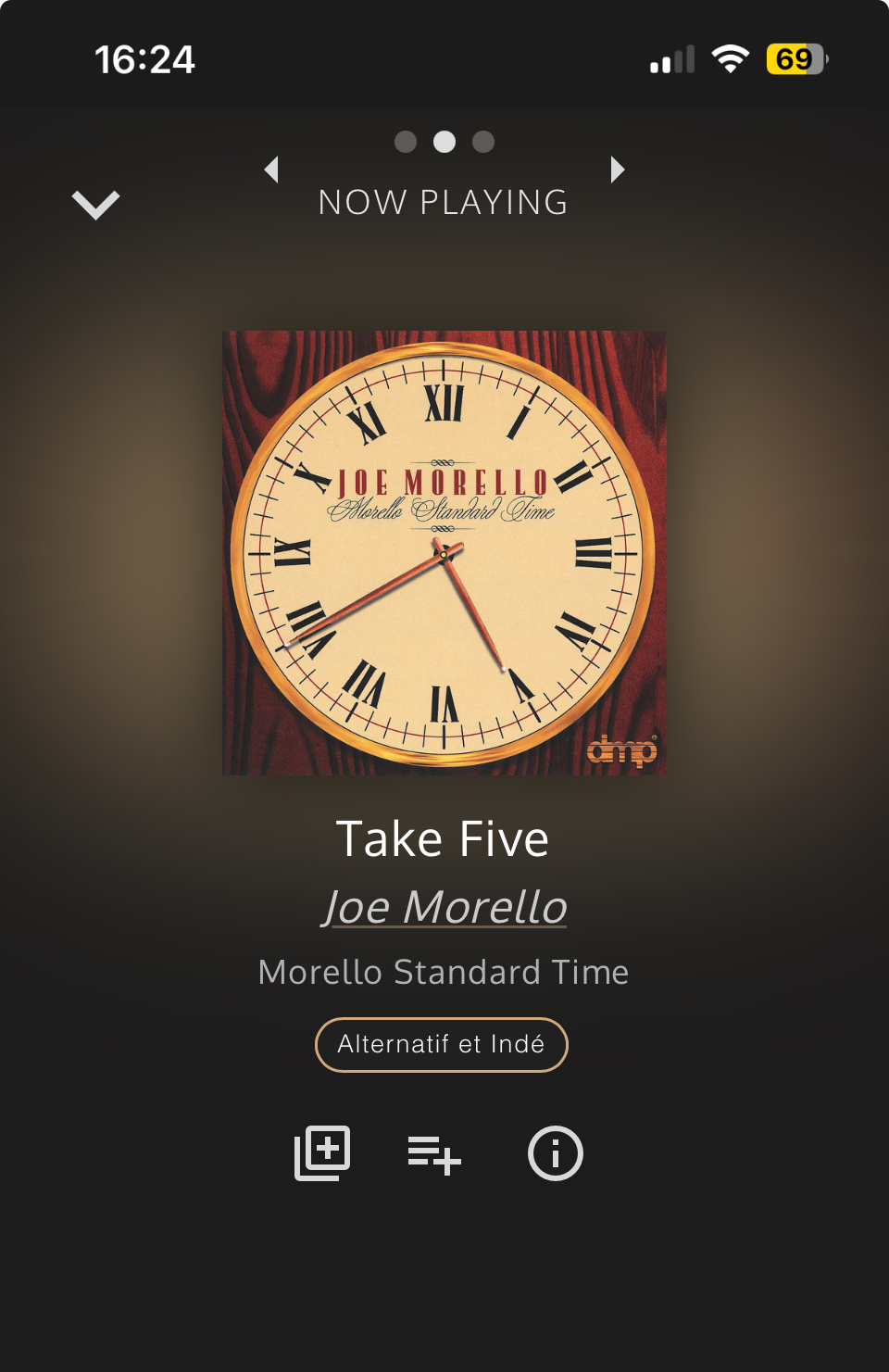The image size is (889, 1372).
Task: Show track information
Action: (x=556, y=1153)
